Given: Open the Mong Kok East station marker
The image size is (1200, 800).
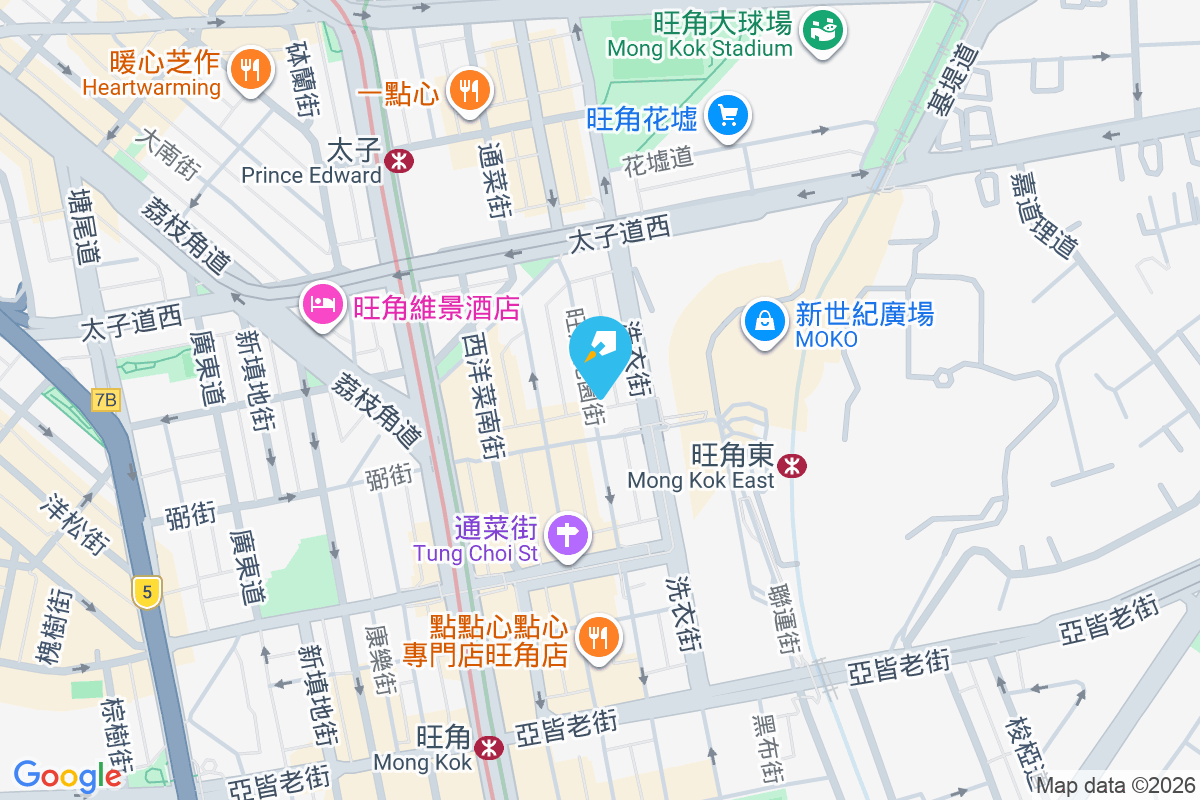Looking at the screenshot, I should click(793, 465).
